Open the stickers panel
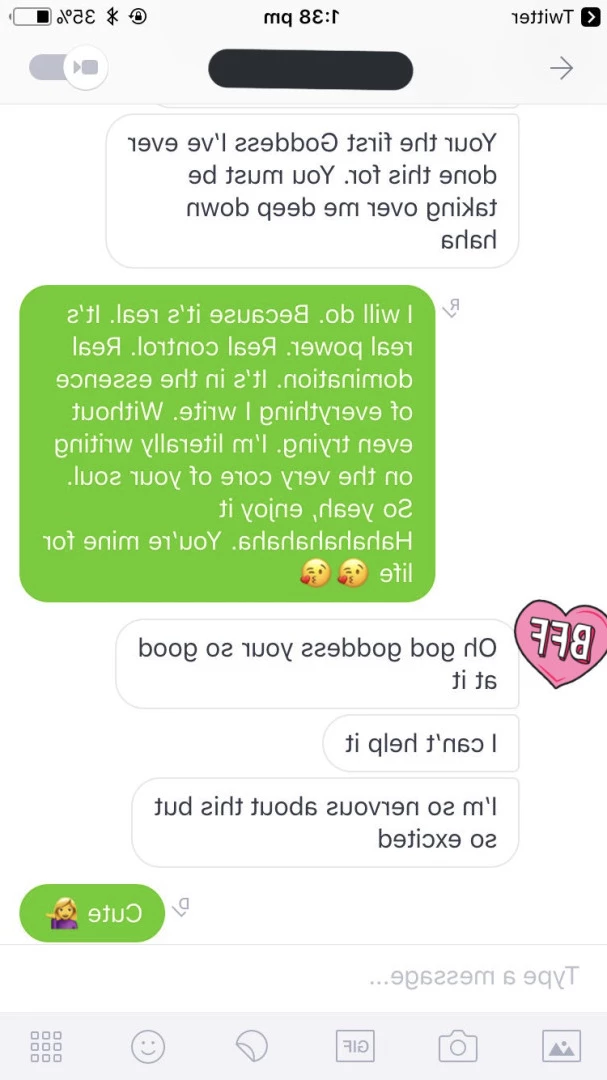Screen dimensions: 607x1080 pyautogui.click(x=251, y=1046)
